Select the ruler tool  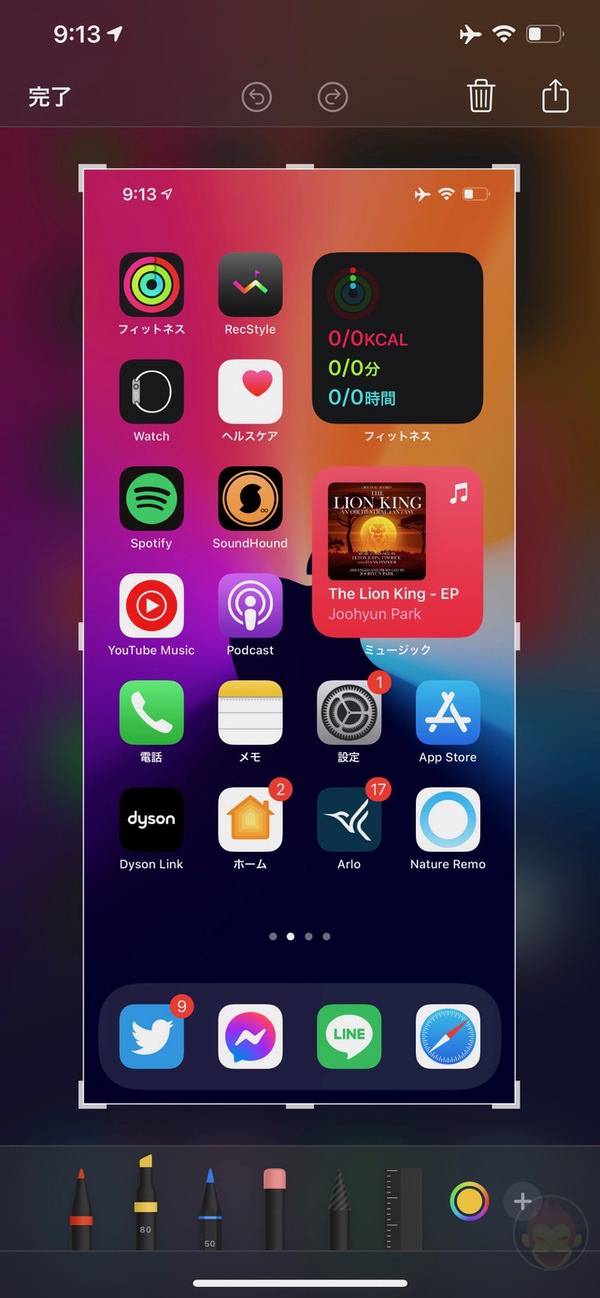click(x=403, y=1210)
